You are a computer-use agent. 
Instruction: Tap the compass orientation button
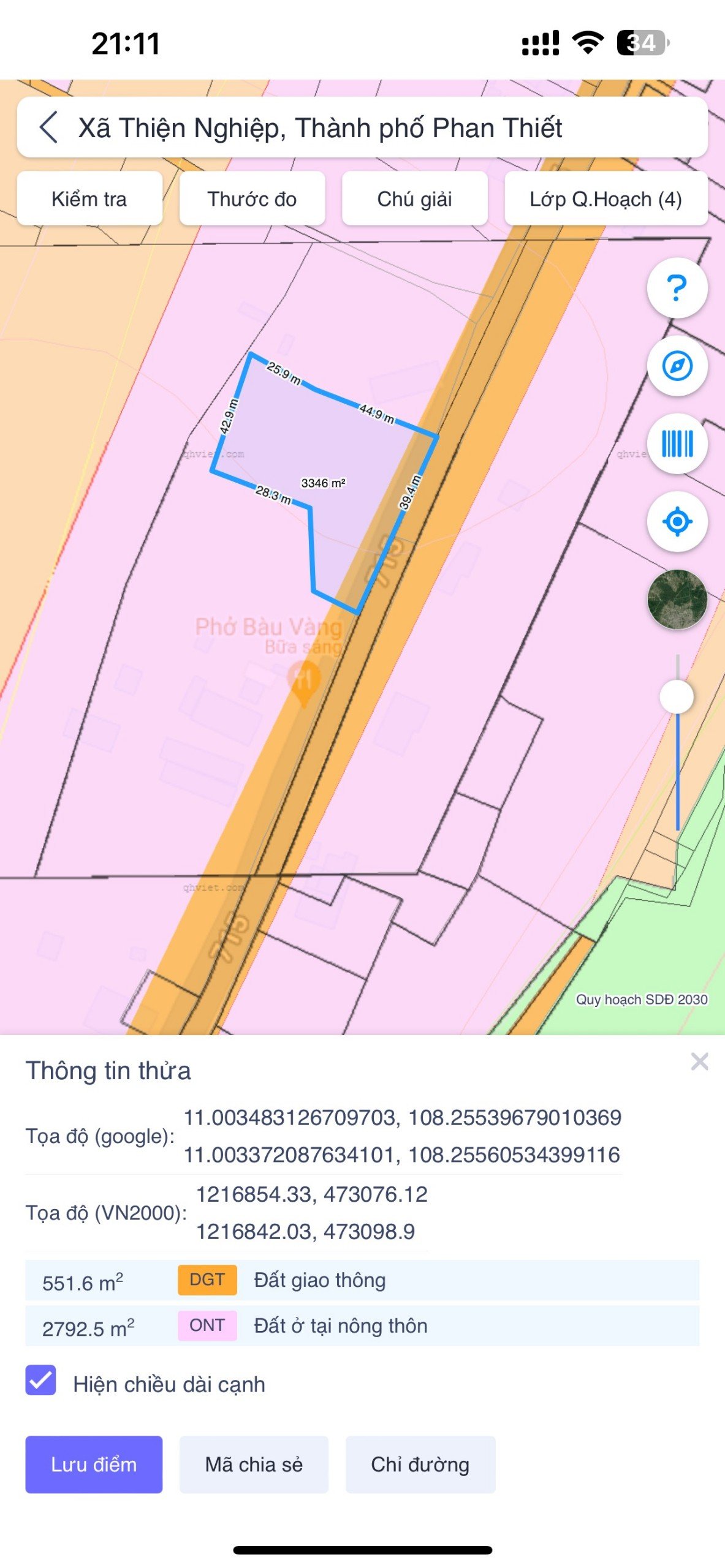coord(677,366)
